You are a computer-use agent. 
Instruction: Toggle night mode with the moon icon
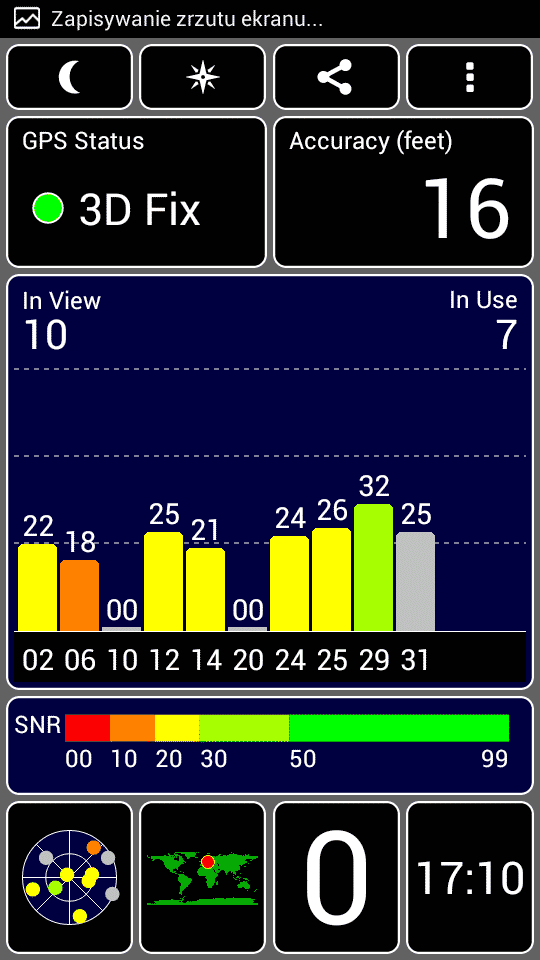[x=69, y=77]
